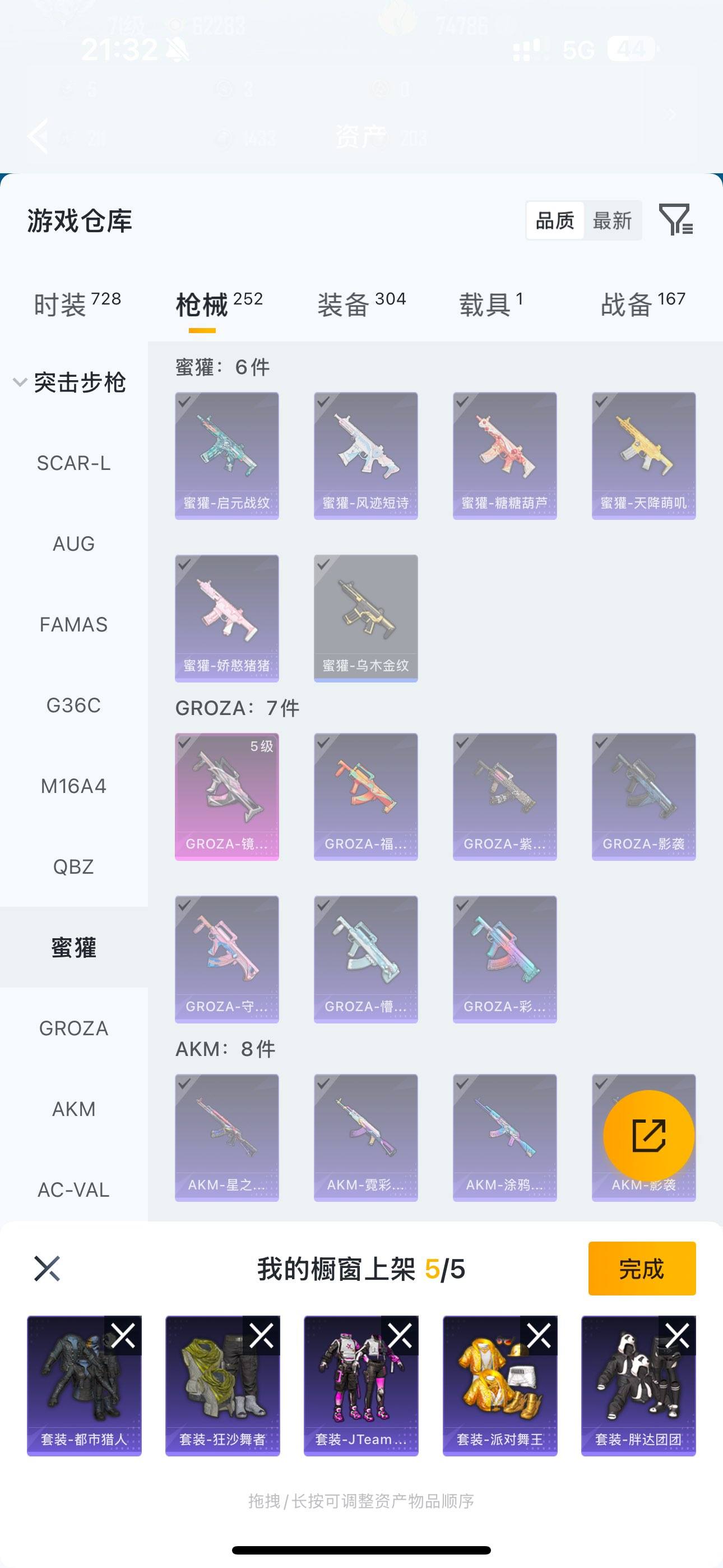Screen dimensions: 723x1568
Task: Tap the orange floating share button
Action: click(x=648, y=1135)
